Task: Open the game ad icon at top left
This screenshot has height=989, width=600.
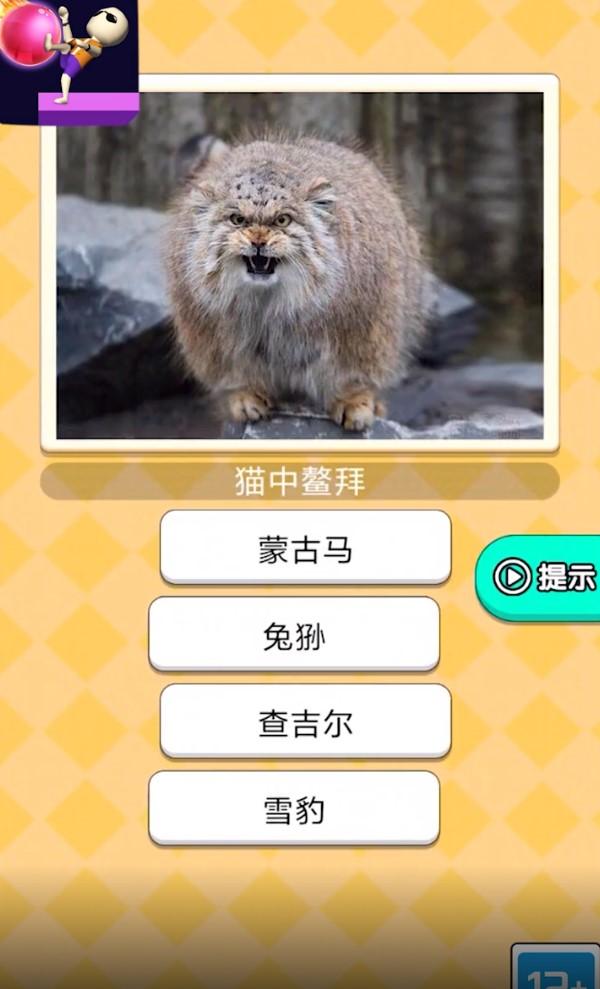Action: tap(68, 60)
